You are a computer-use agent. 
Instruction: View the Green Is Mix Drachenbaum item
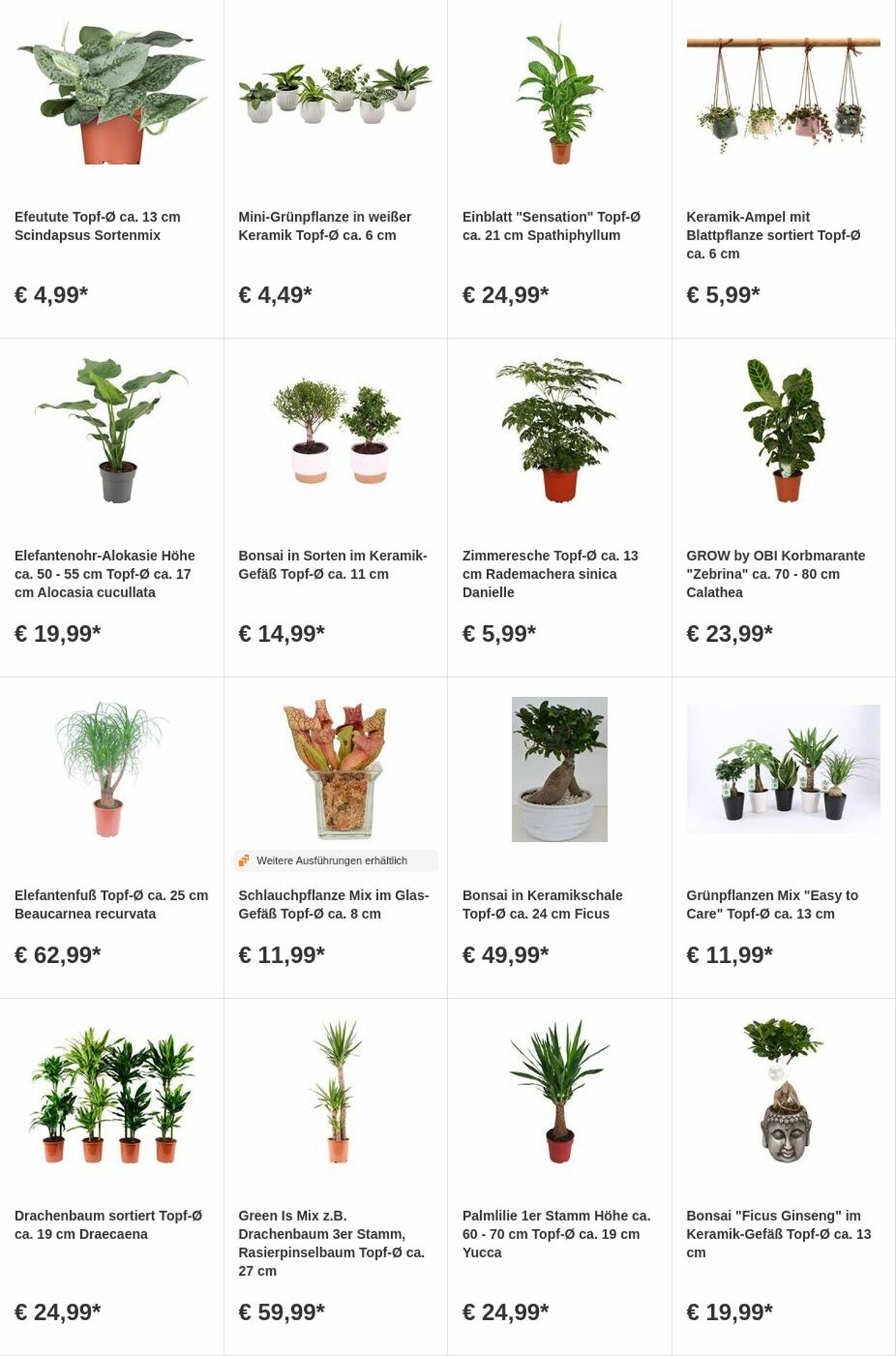(x=331, y=1242)
